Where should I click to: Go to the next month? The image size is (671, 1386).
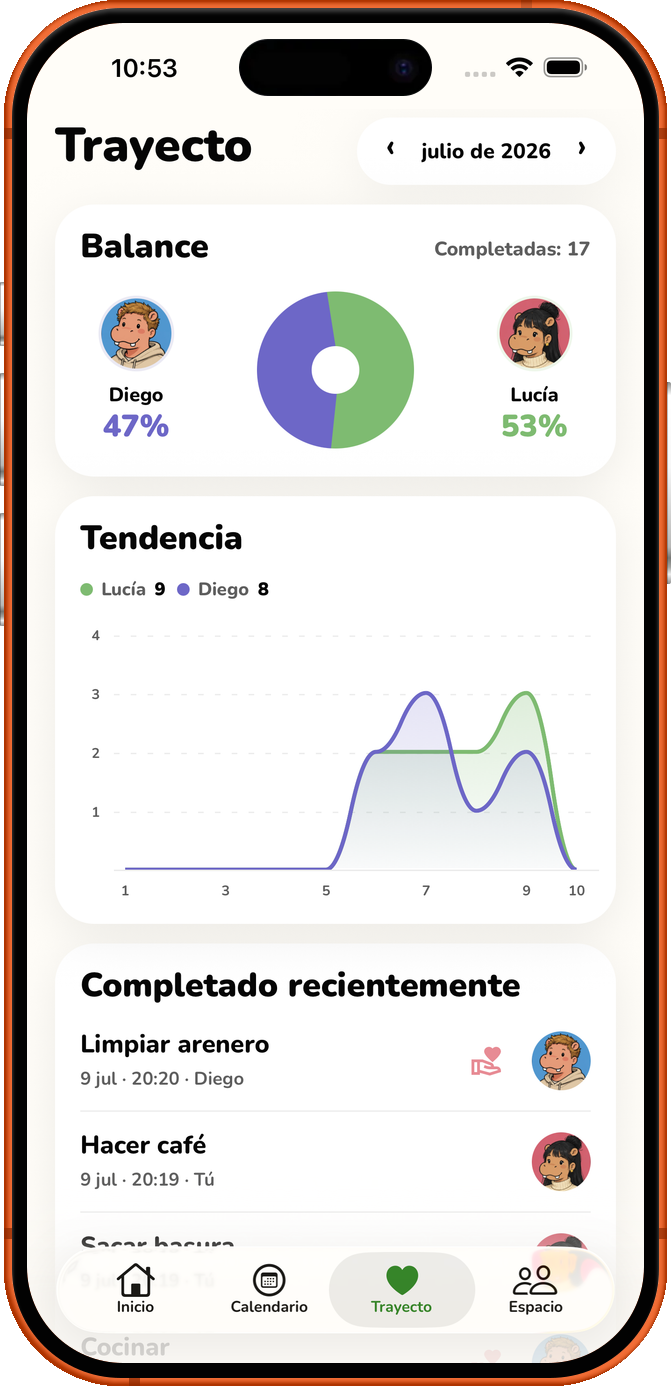[x=581, y=150]
